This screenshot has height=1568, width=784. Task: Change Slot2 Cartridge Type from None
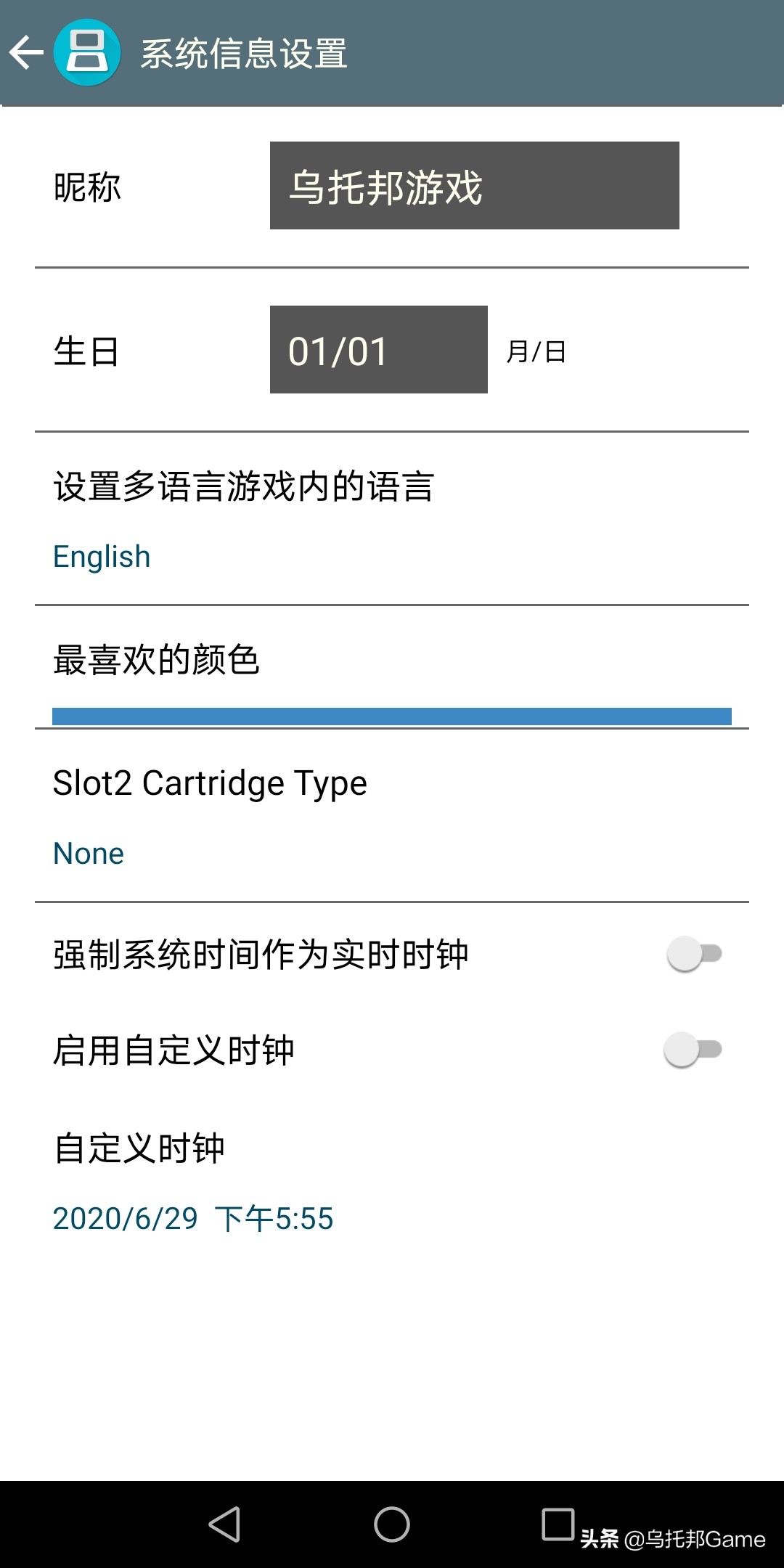tap(89, 853)
